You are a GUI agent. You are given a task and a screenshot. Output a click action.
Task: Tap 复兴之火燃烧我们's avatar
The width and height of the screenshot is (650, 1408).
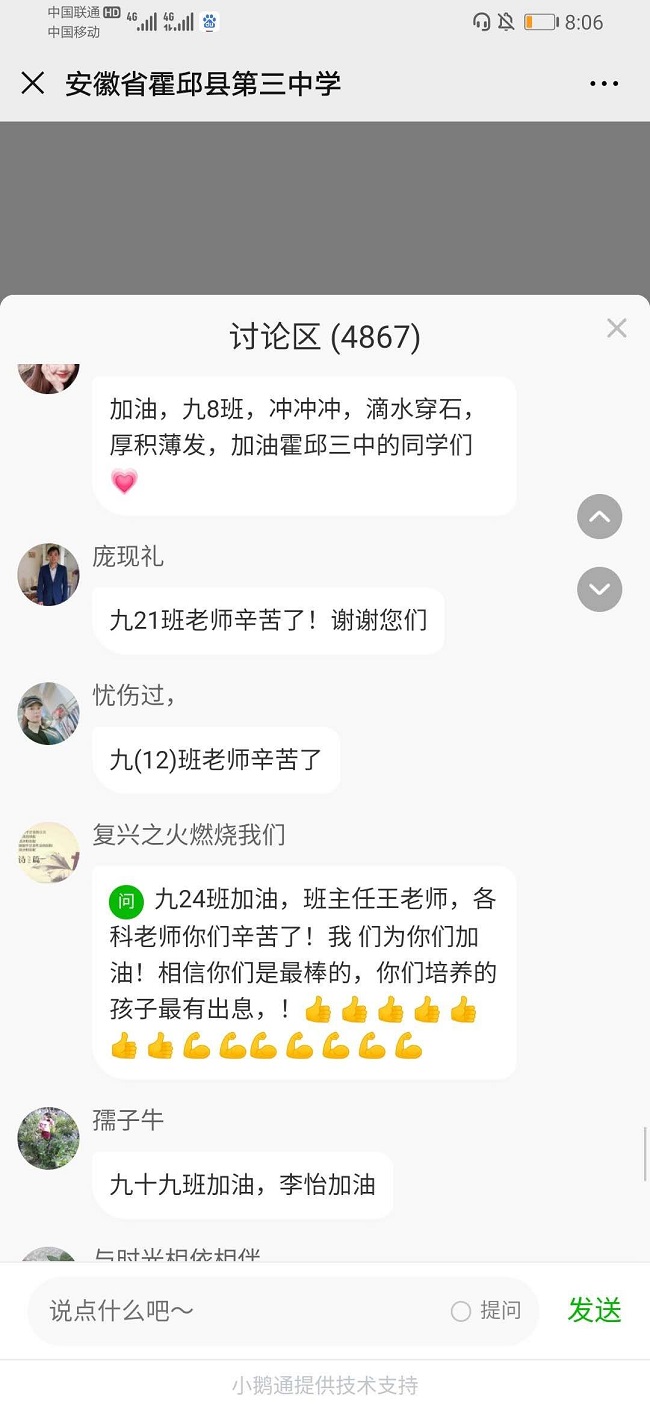click(49, 853)
